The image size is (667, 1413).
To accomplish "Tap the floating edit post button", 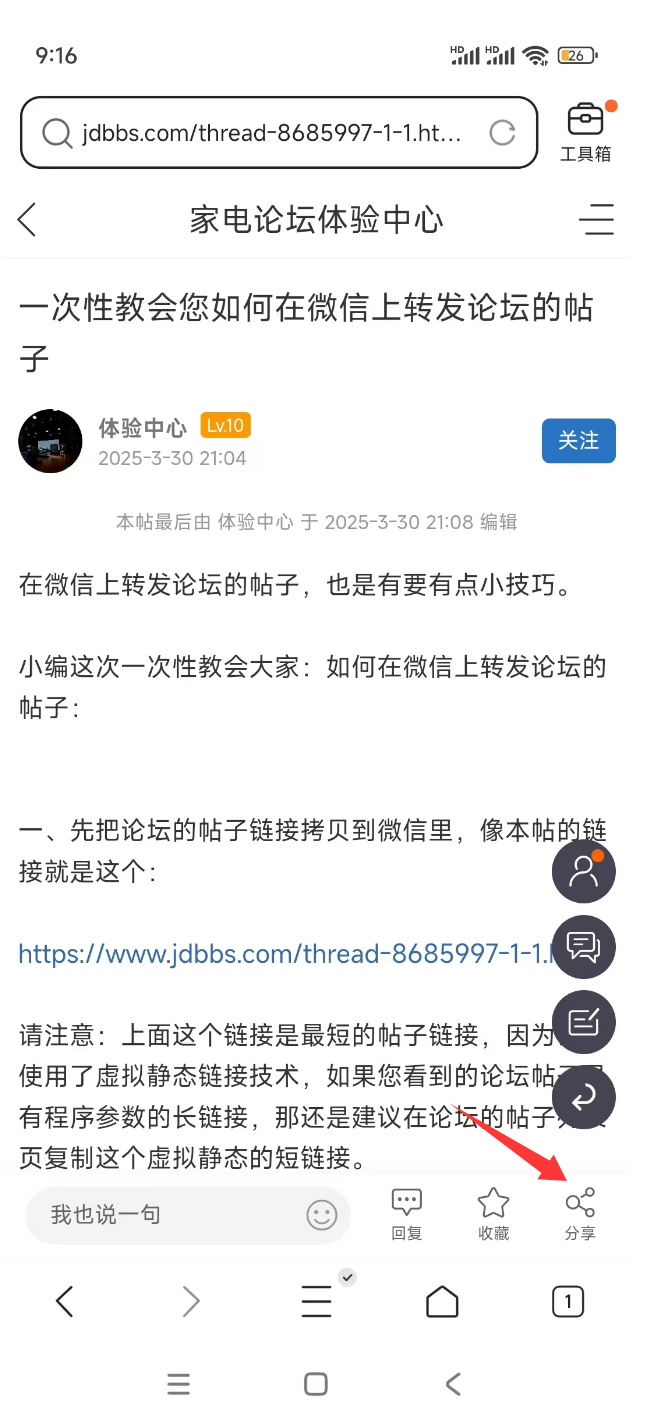I will 584,1022.
